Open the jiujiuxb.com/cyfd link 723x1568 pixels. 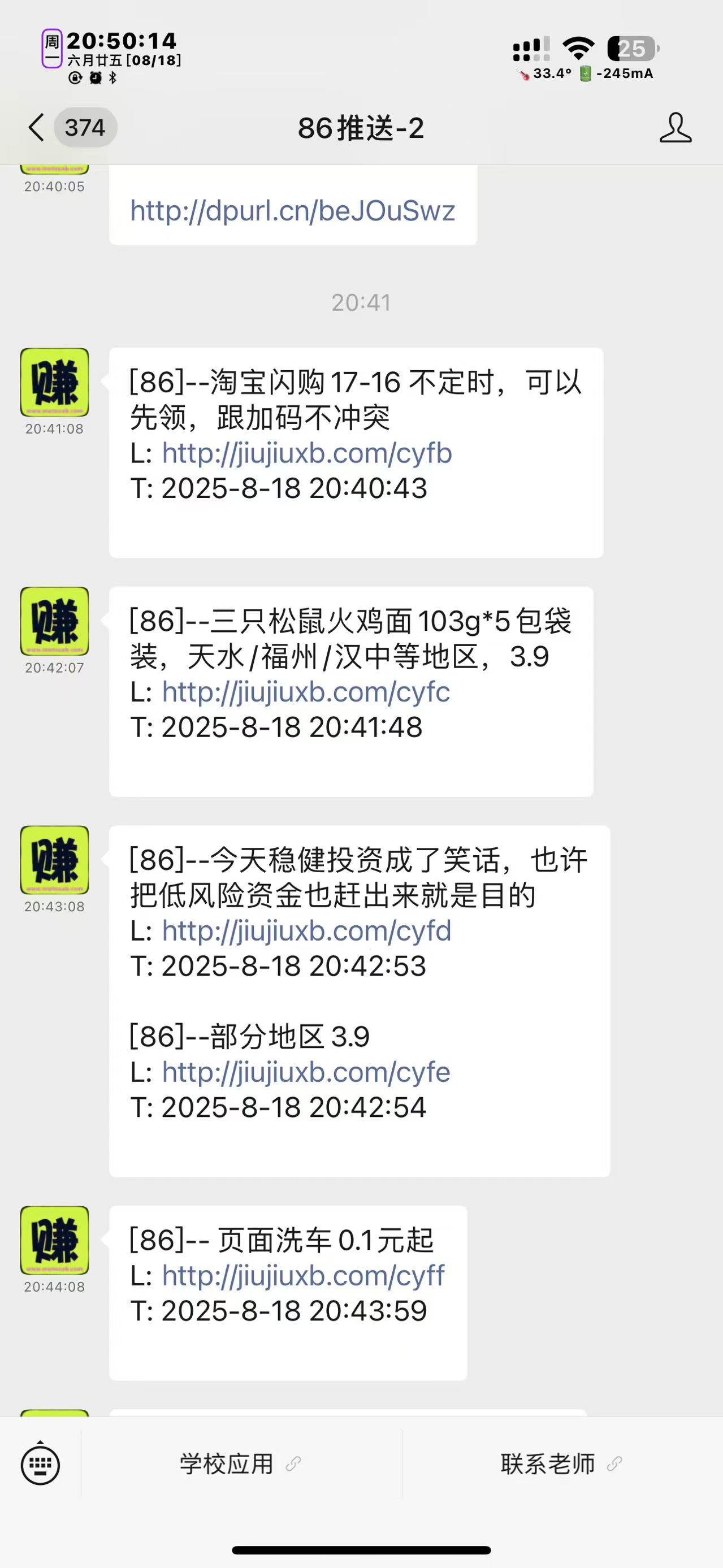click(306, 931)
